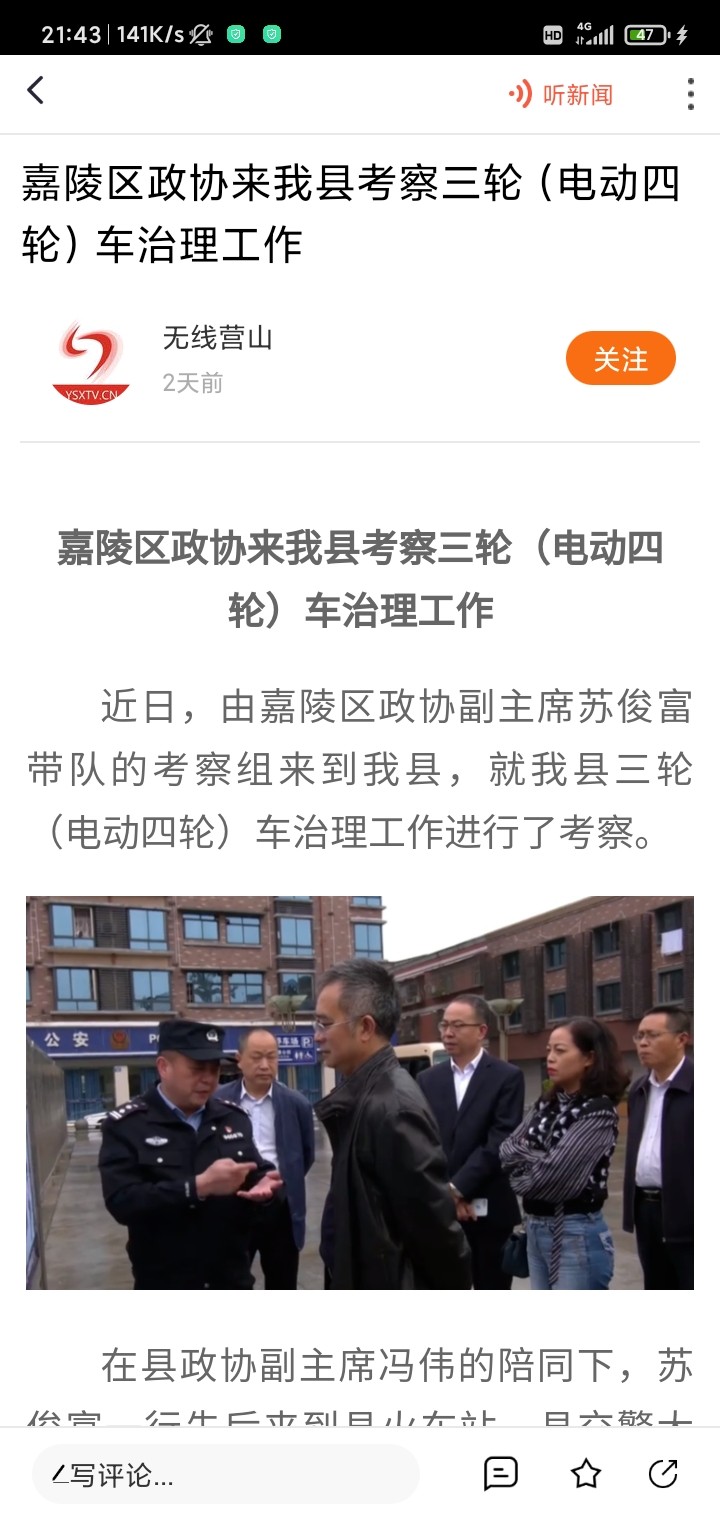Screen dimensions: 720x1520
Task: View the comments section
Action: coord(501,1473)
